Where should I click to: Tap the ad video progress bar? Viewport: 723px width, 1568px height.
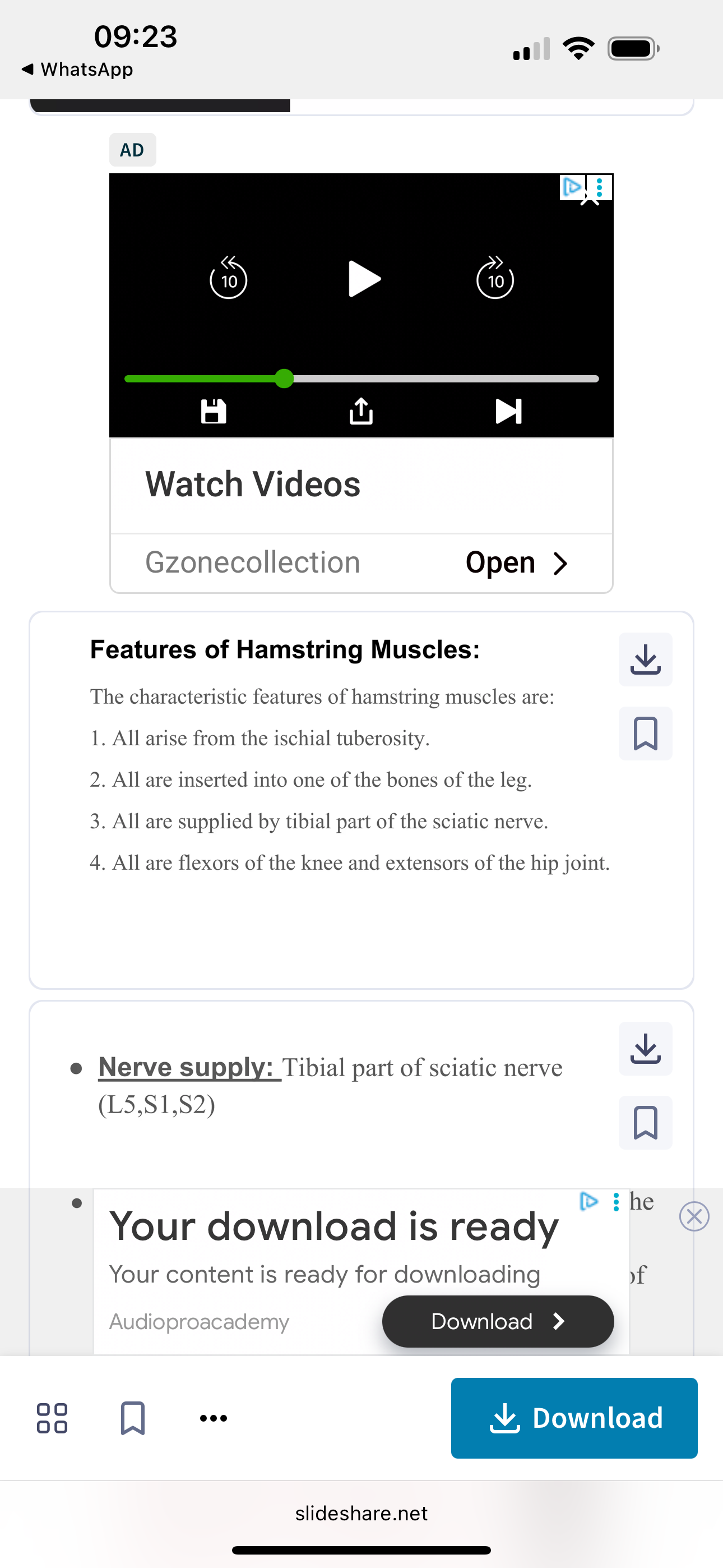pos(361,379)
